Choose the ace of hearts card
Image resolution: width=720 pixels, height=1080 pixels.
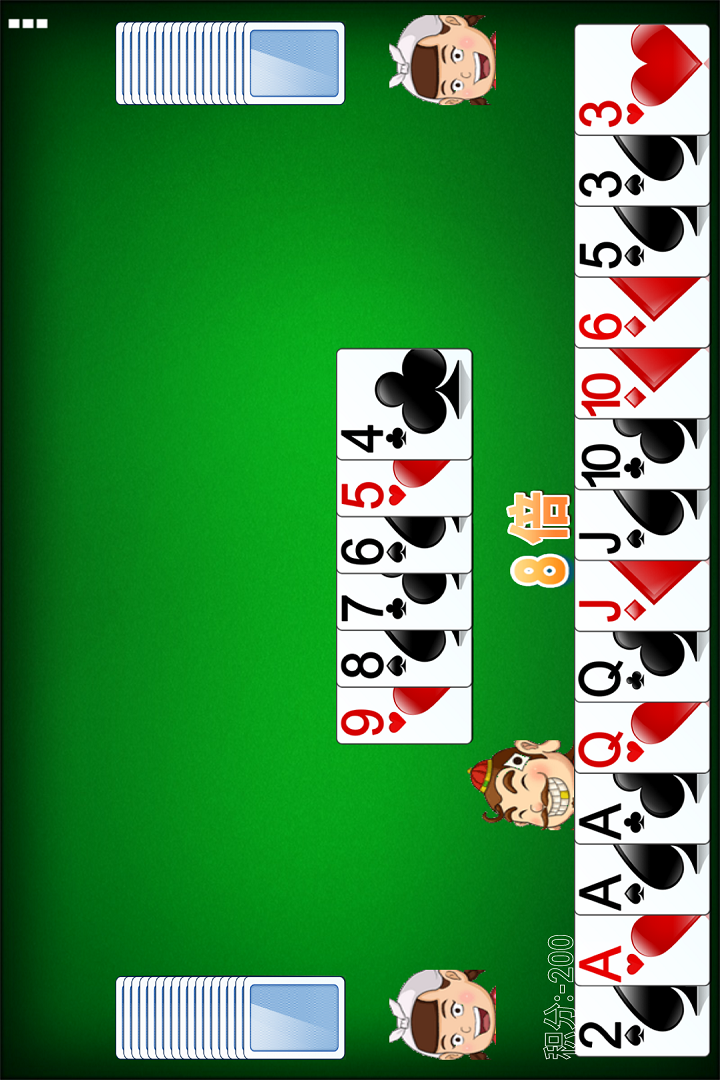[x=642, y=951]
